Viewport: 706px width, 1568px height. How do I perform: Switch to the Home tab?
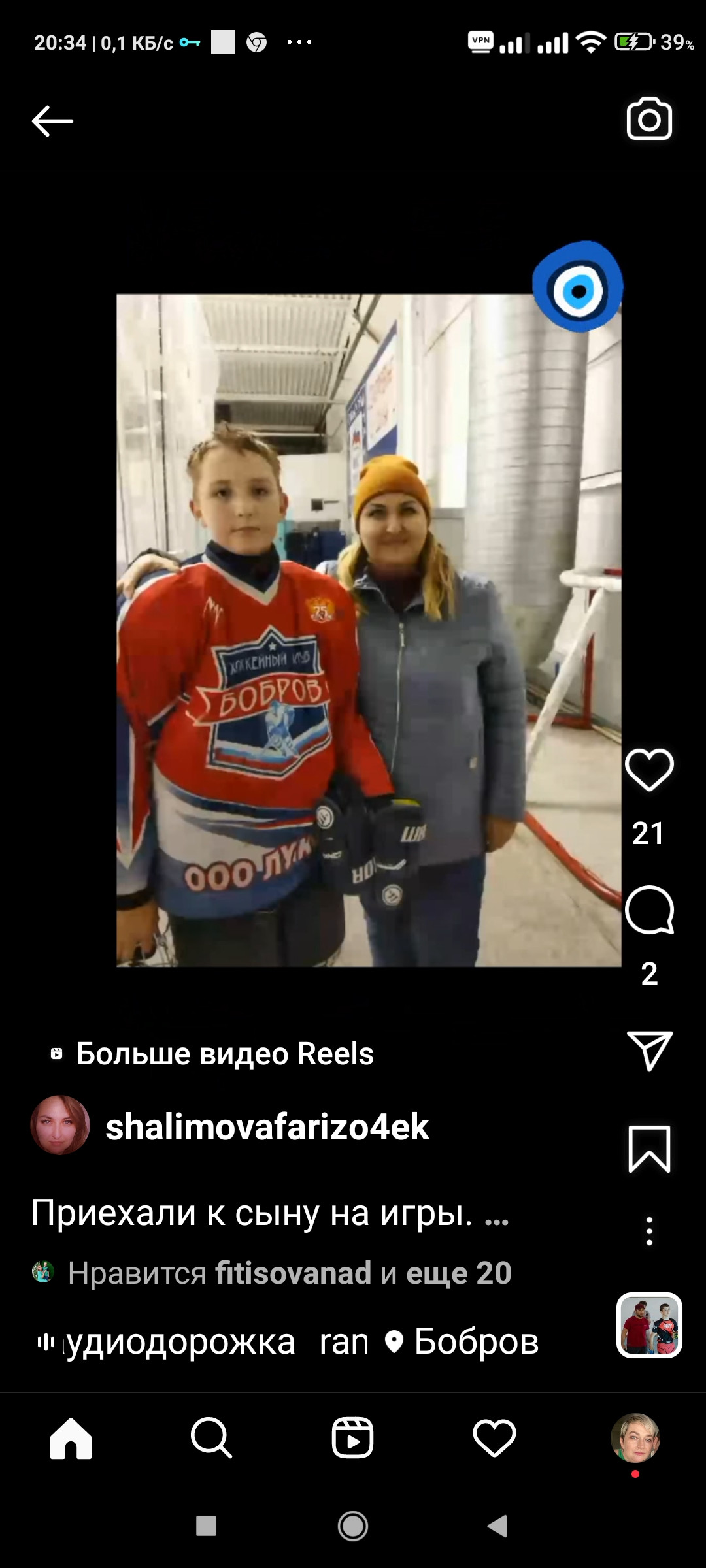tap(71, 1437)
